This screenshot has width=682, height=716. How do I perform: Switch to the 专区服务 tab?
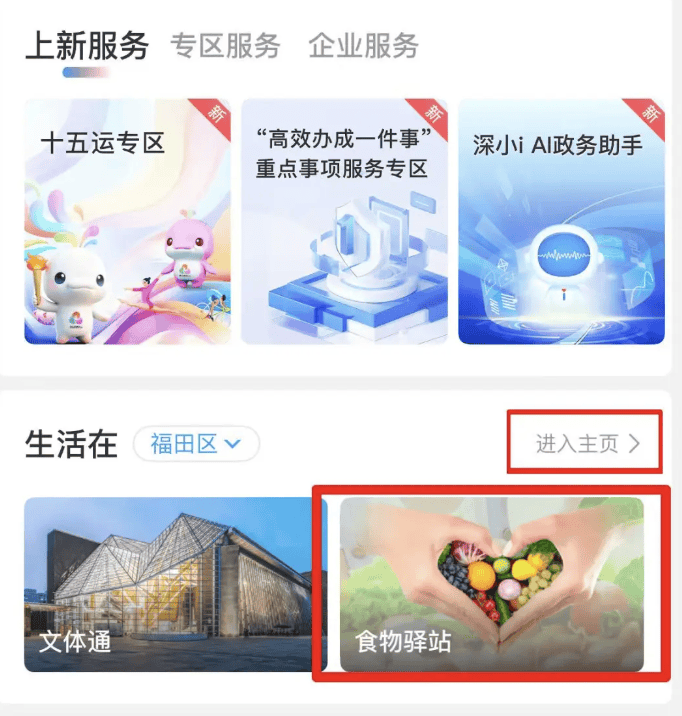(x=225, y=46)
